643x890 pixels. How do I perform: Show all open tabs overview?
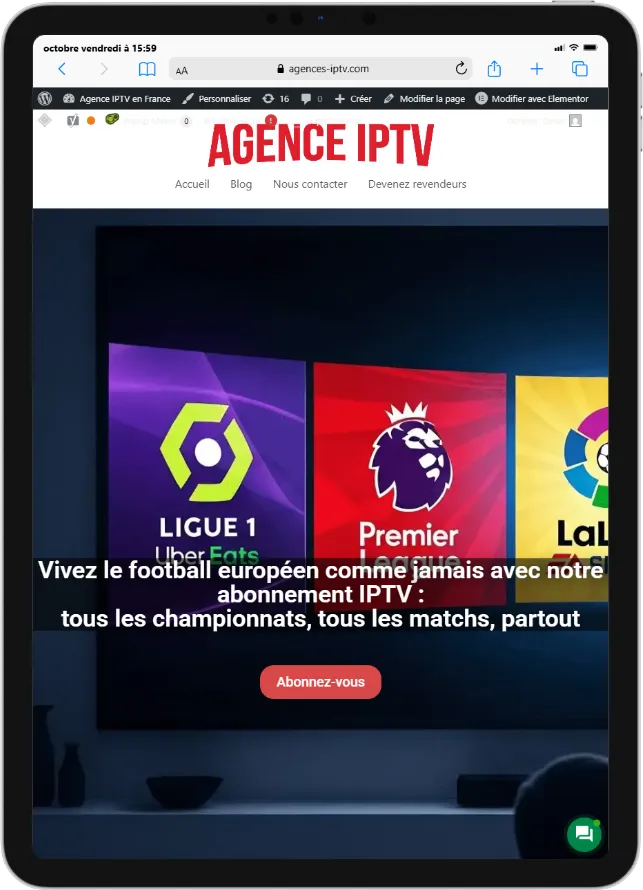click(x=579, y=69)
